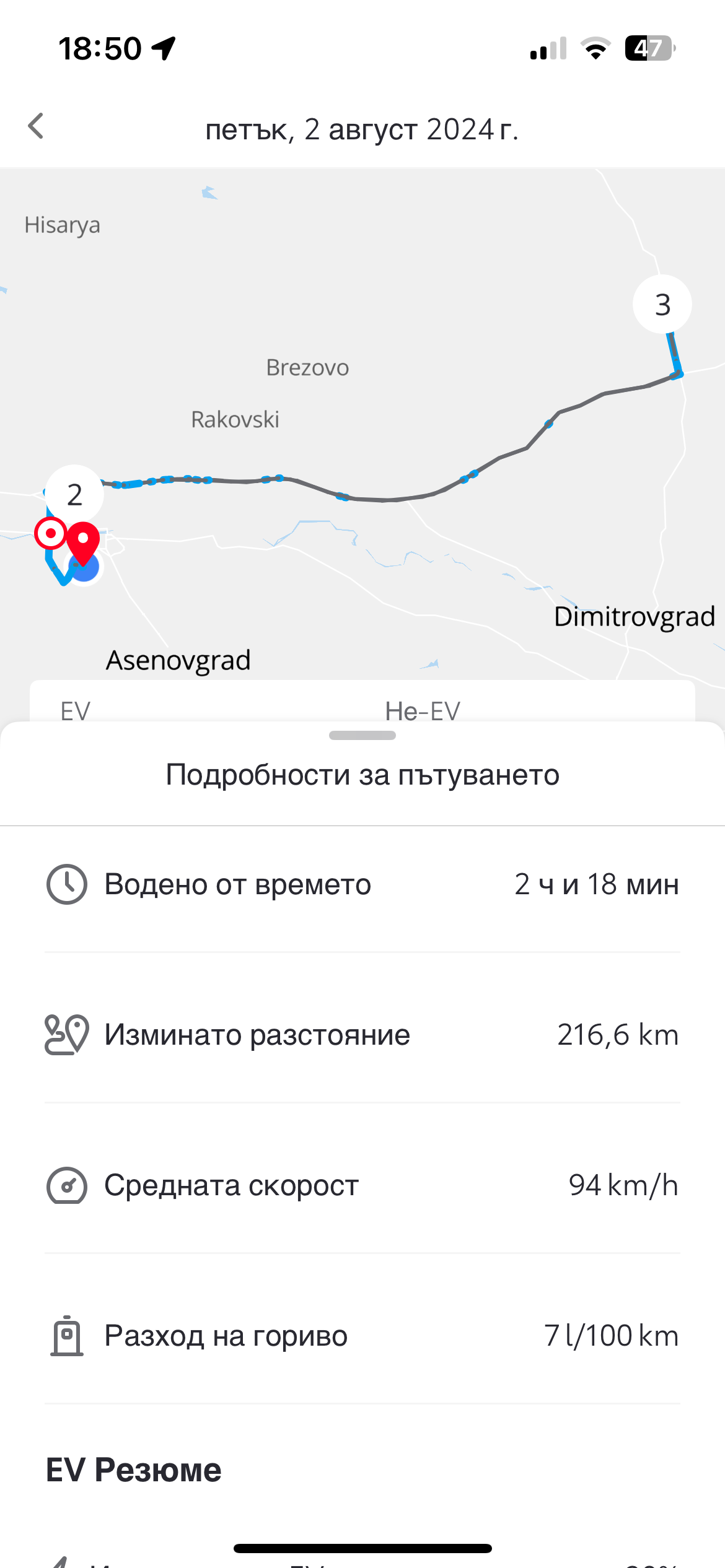The image size is (725, 1568).
Task: Tap map marker number 2
Action: pos(74,494)
